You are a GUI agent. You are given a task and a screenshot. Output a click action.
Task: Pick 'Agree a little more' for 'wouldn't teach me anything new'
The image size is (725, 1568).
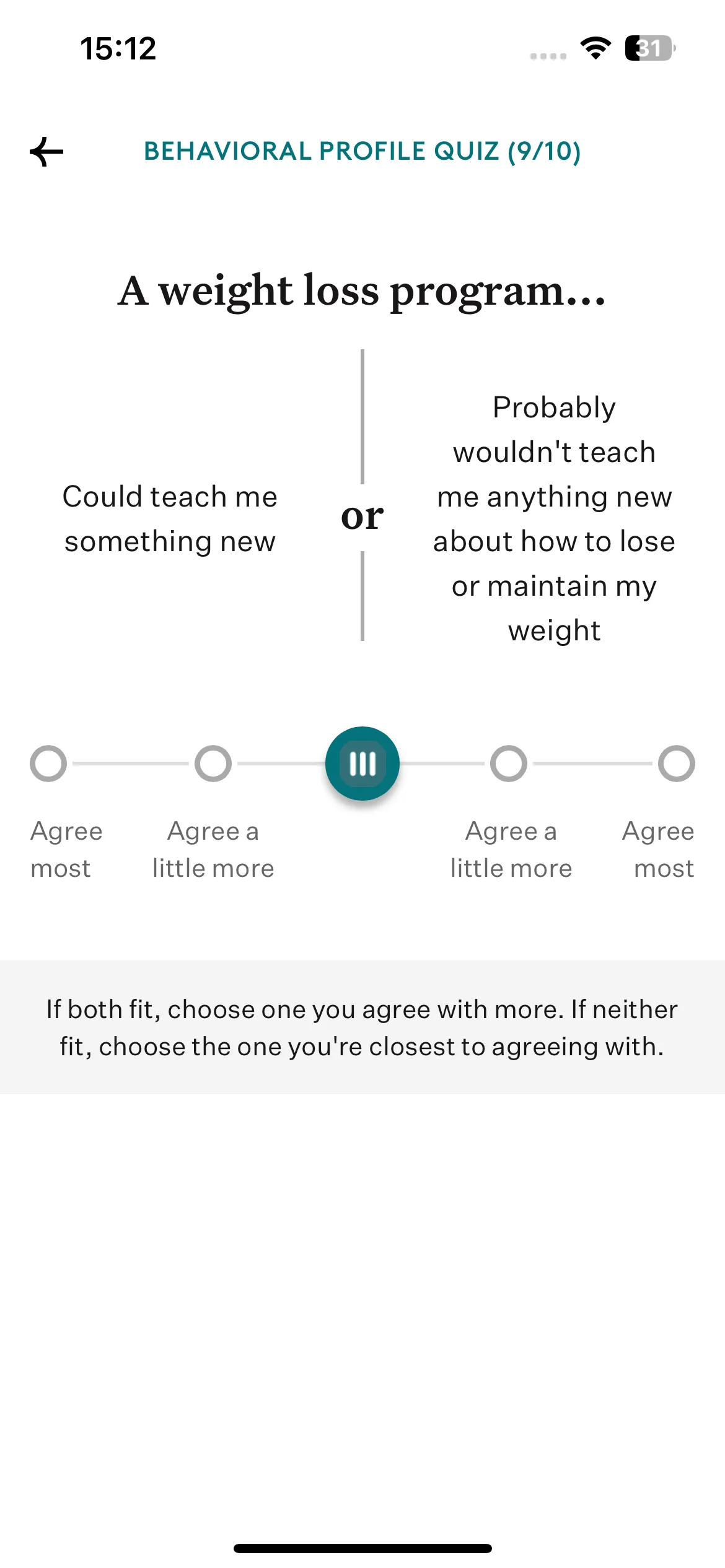[509, 764]
